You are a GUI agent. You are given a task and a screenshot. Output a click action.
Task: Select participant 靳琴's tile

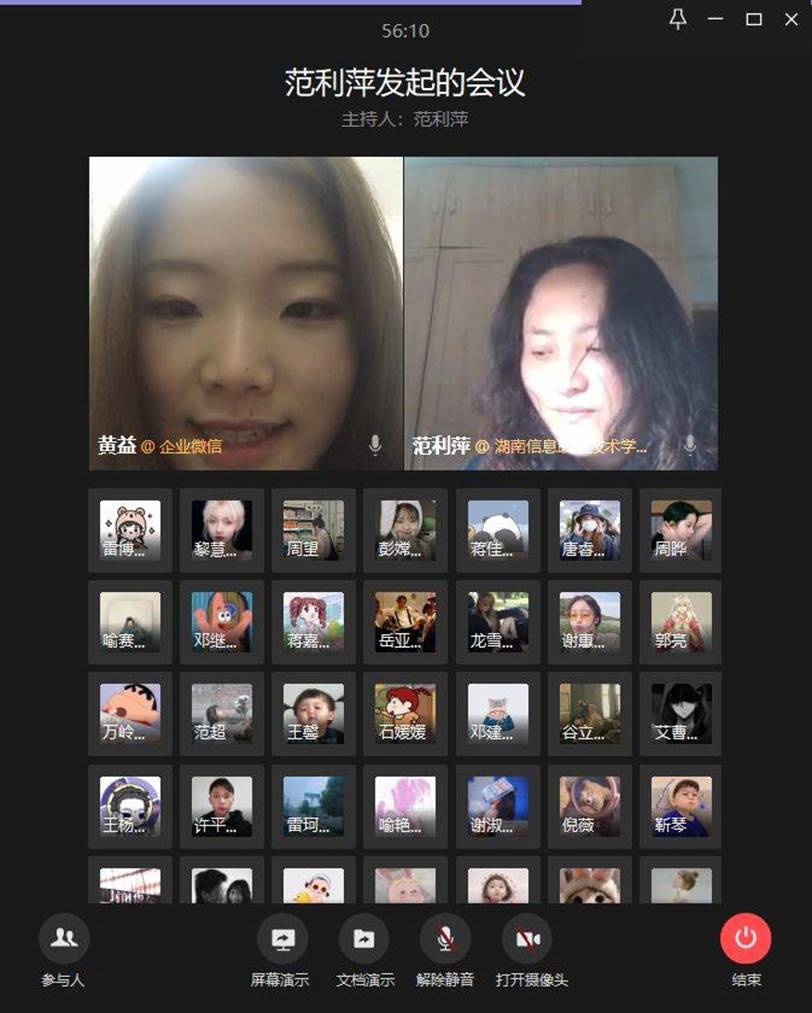681,806
